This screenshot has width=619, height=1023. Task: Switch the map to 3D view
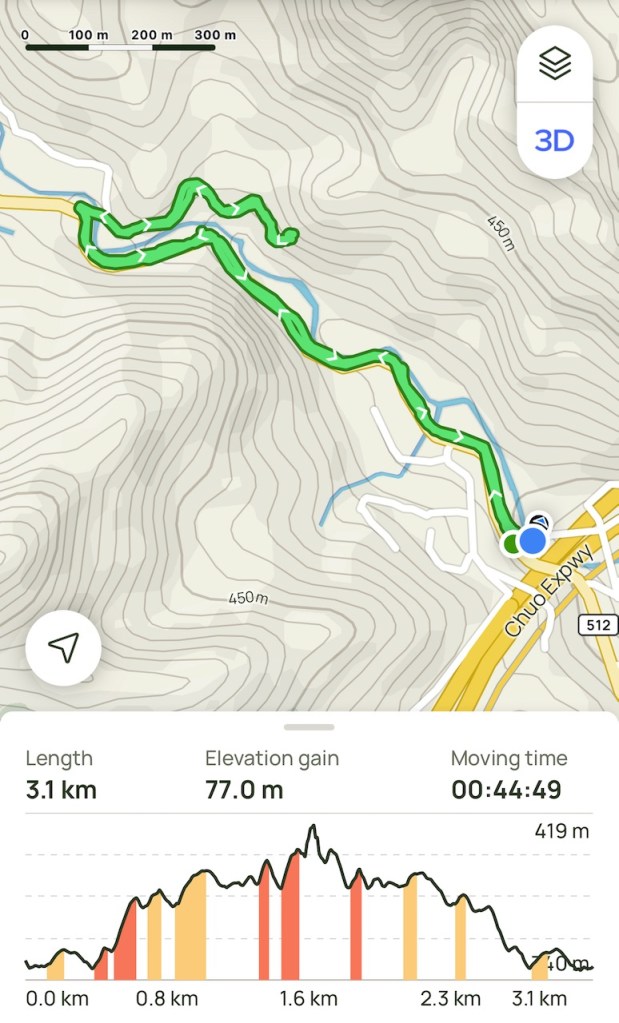click(554, 141)
